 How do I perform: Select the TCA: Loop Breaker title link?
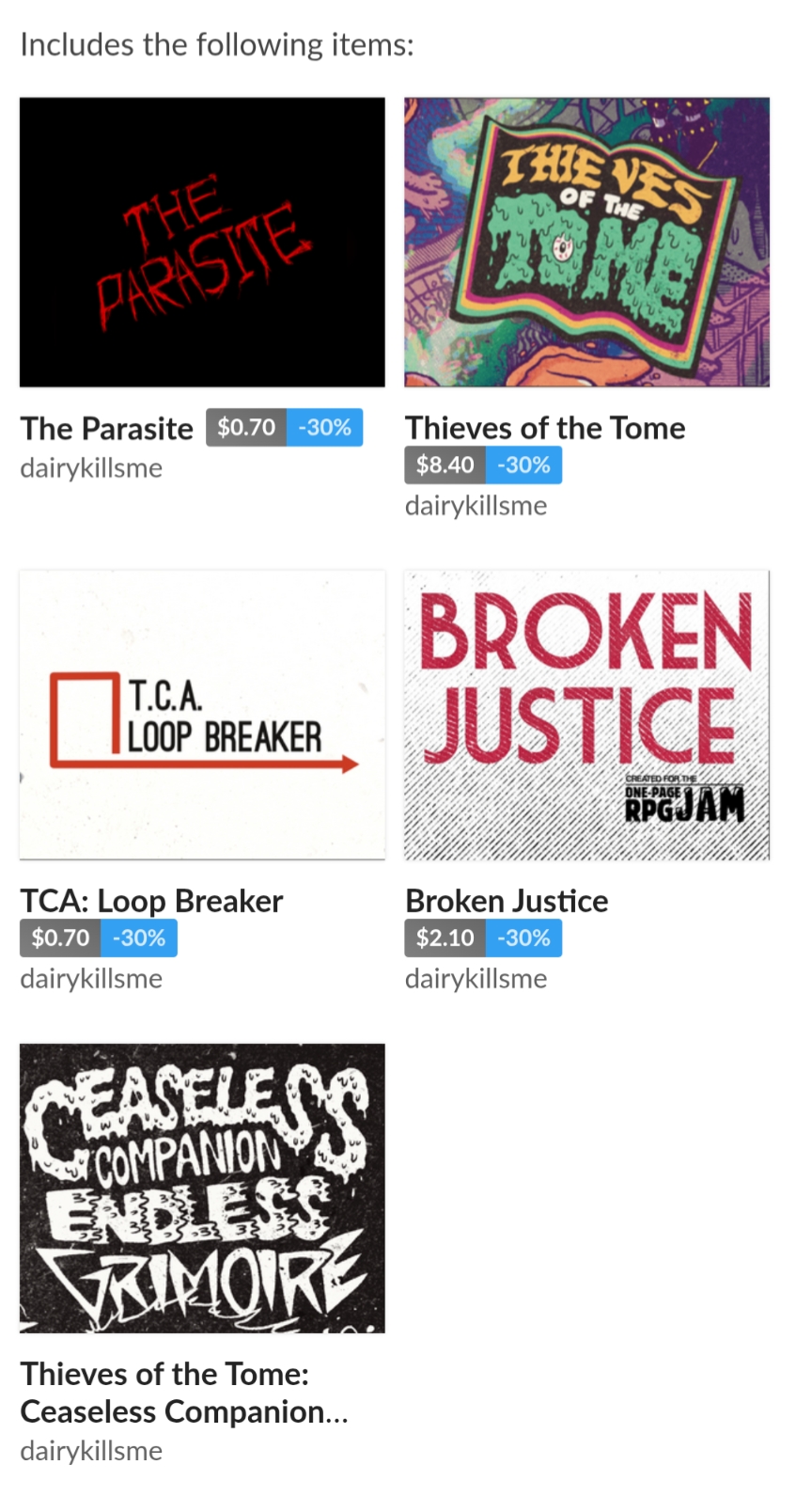[151, 901]
